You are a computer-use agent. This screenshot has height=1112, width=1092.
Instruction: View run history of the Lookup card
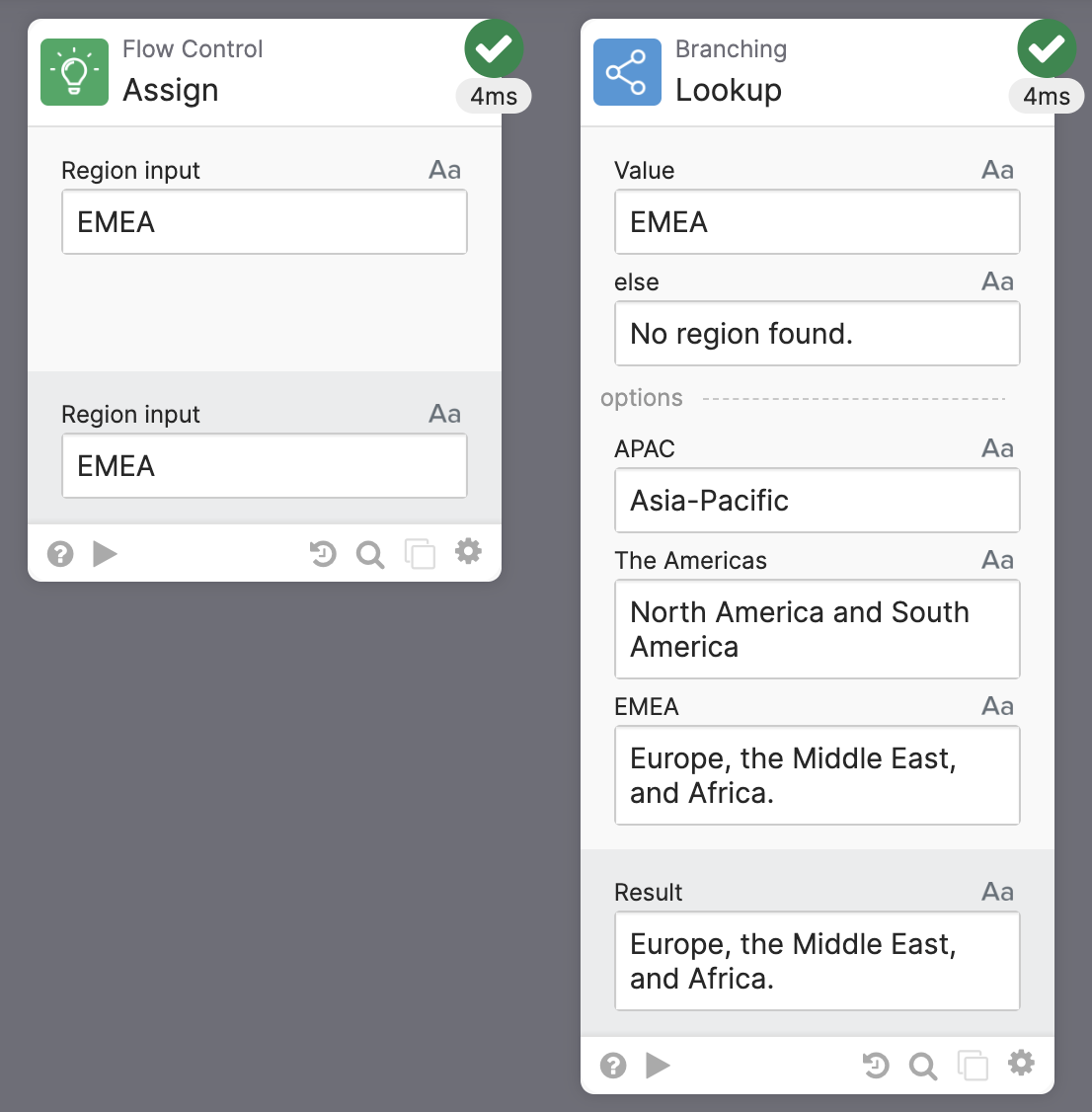(x=876, y=1066)
